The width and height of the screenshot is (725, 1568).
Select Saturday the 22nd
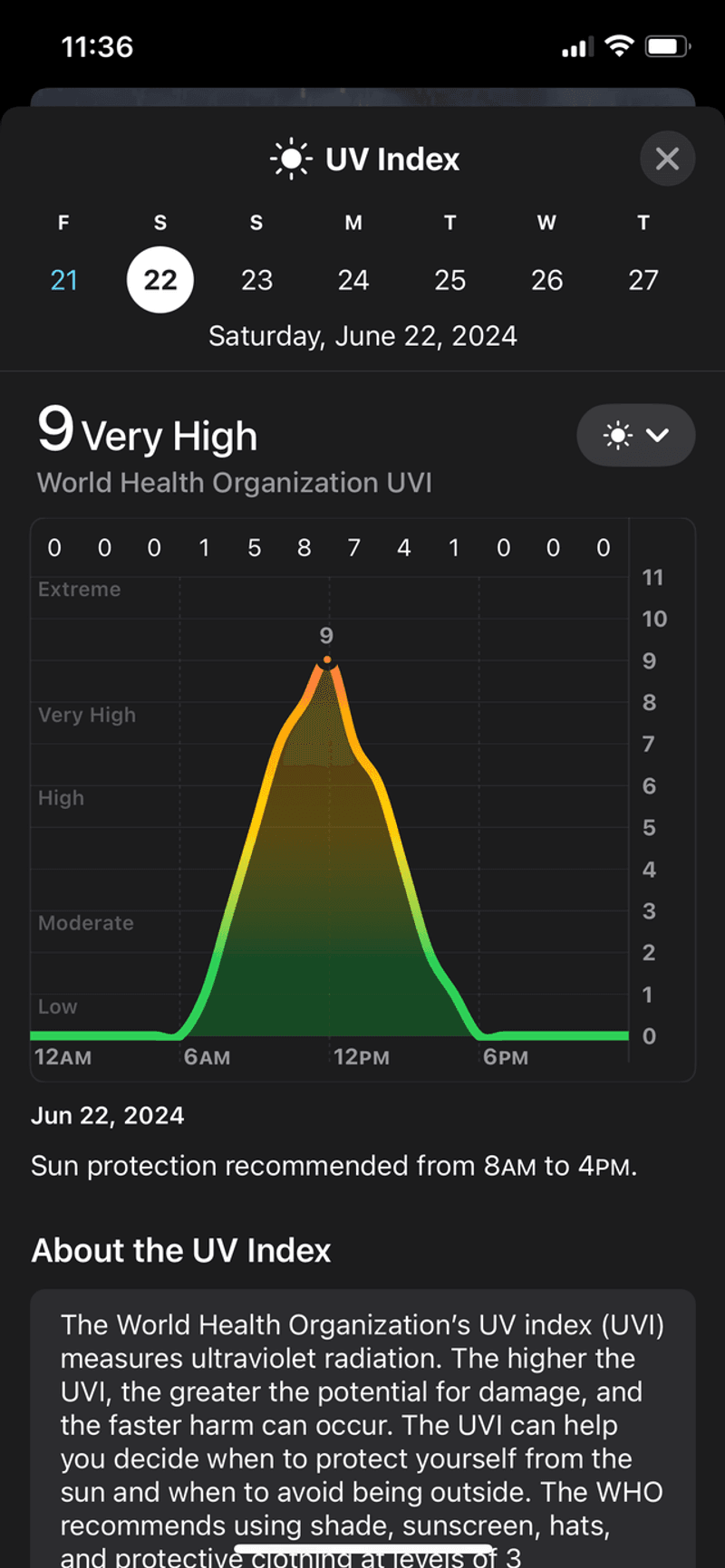click(x=160, y=280)
